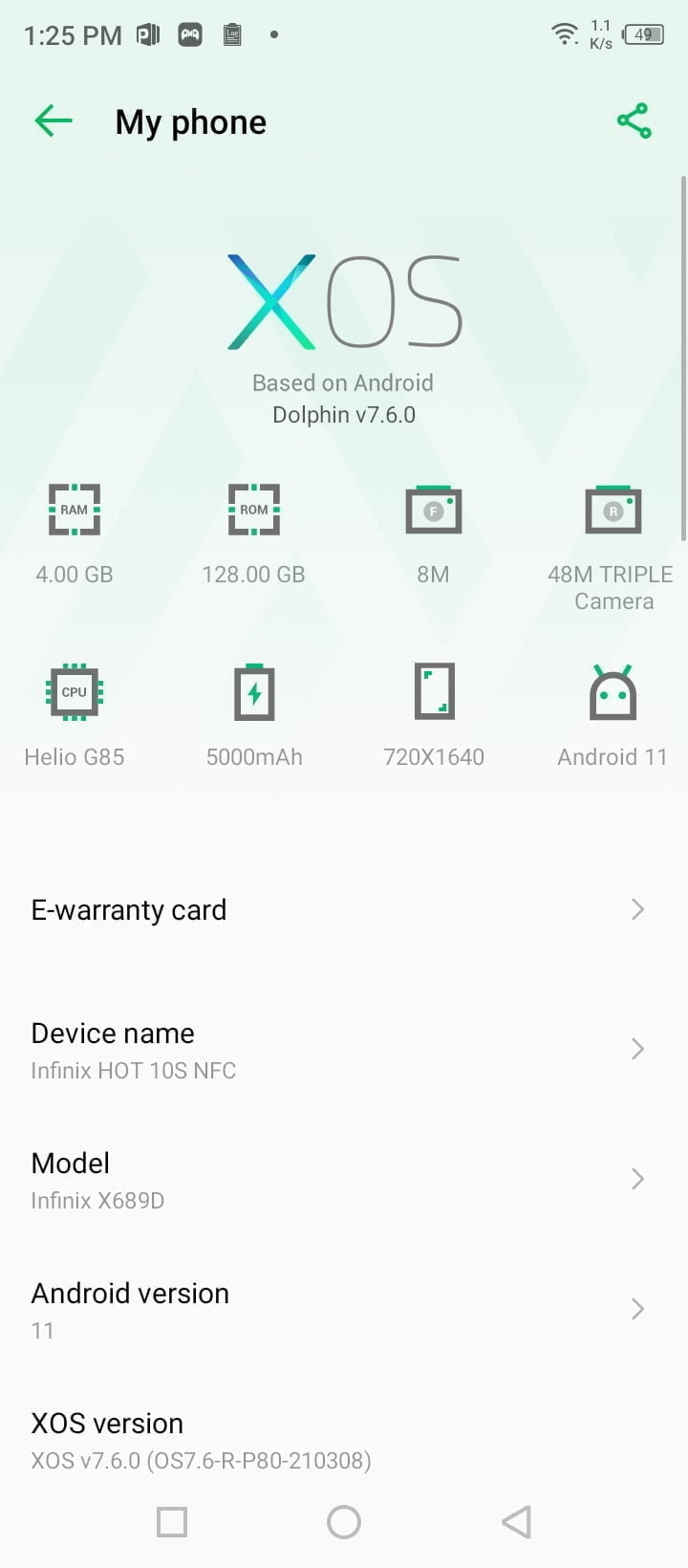The height and width of the screenshot is (1568, 688).
Task: View Model details
Action: [344, 1180]
